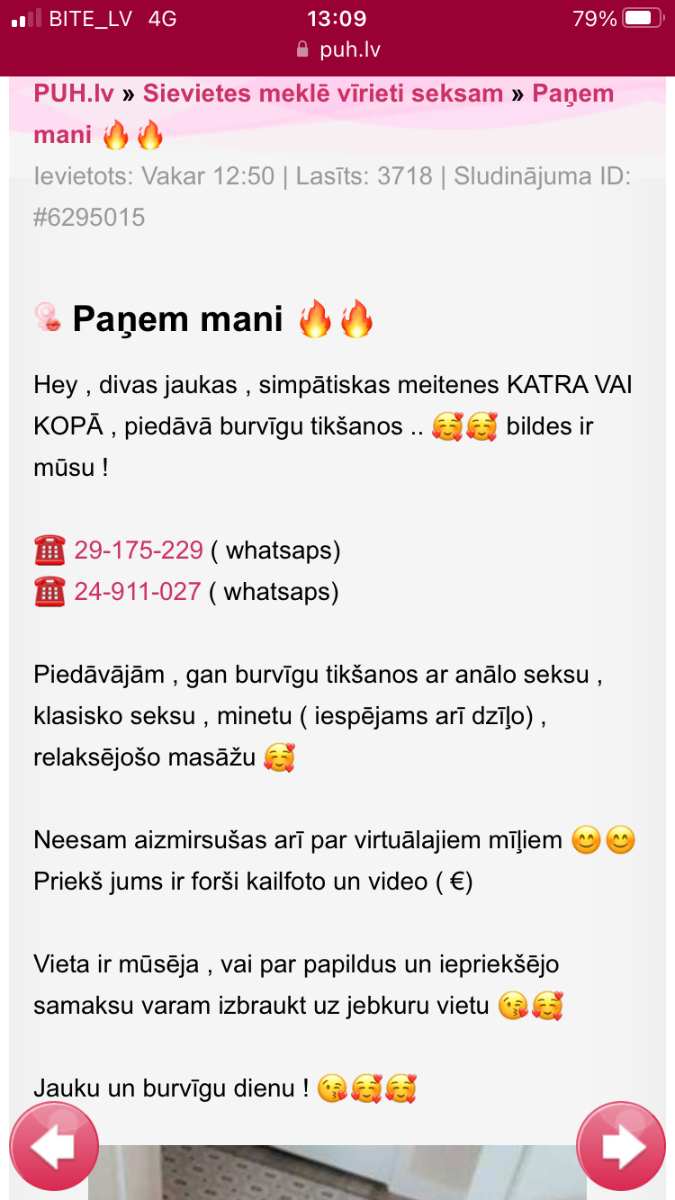
Task: Go to previous listing with left arrow
Action: pos(54,1147)
